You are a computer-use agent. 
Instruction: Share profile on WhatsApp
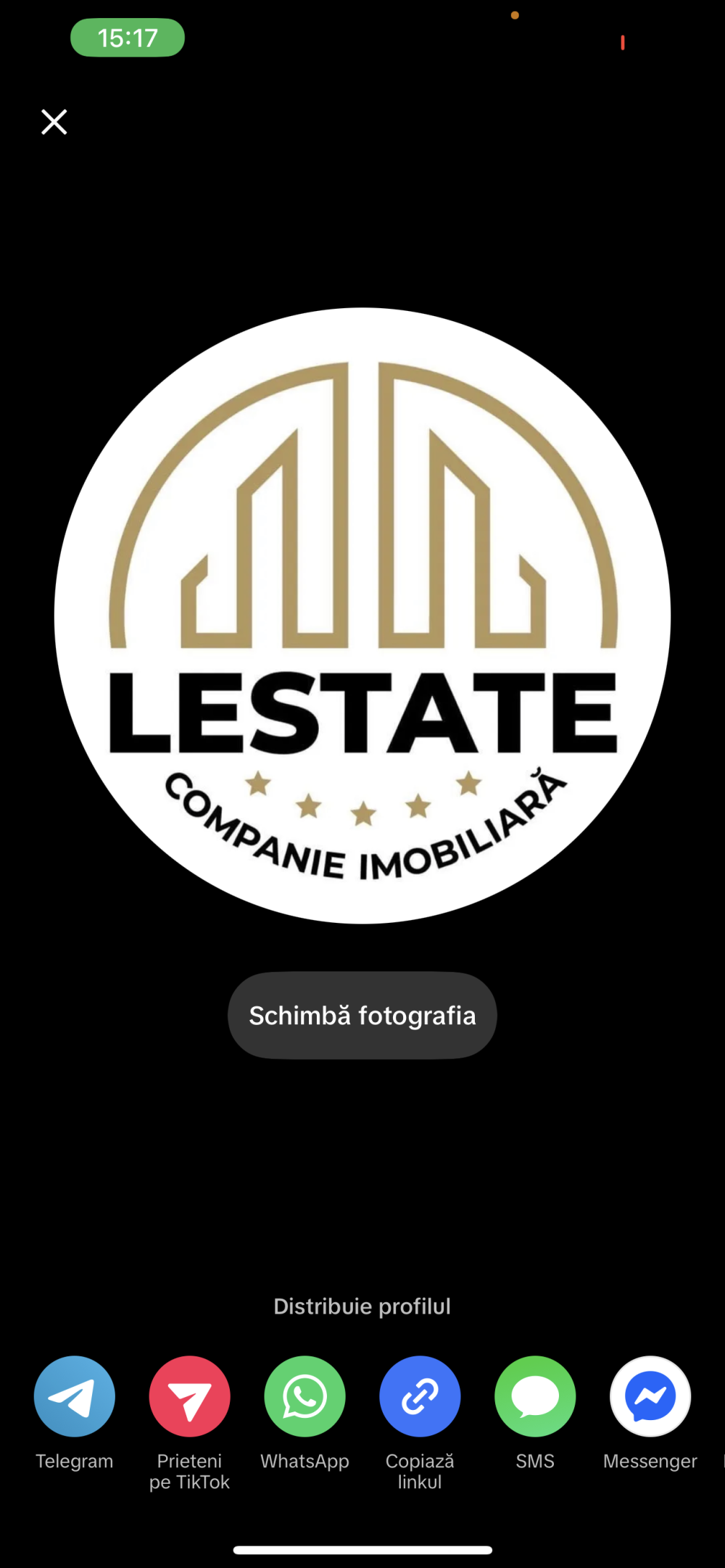tap(304, 1396)
